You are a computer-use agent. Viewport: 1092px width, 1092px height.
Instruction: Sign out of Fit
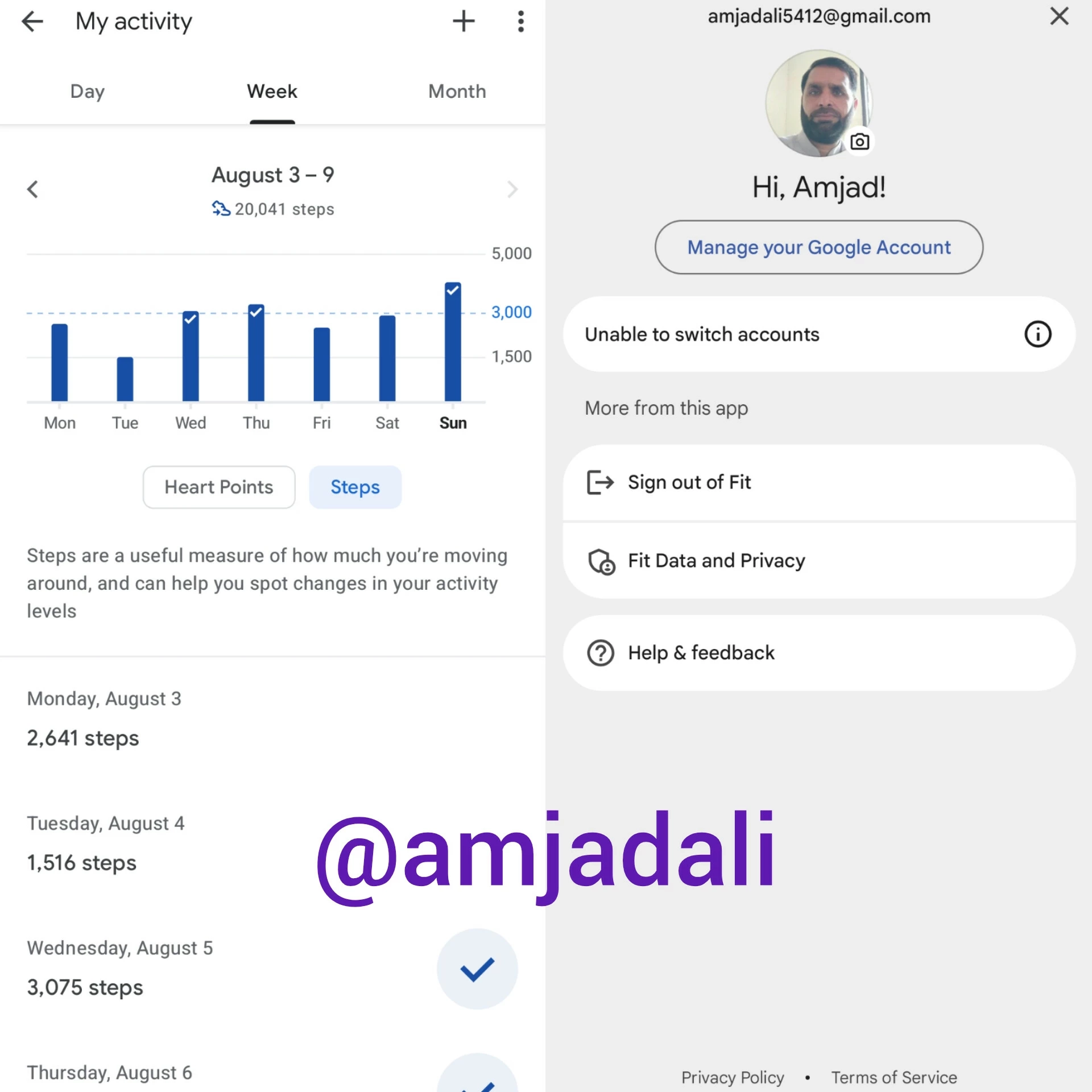click(x=819, y=483)
